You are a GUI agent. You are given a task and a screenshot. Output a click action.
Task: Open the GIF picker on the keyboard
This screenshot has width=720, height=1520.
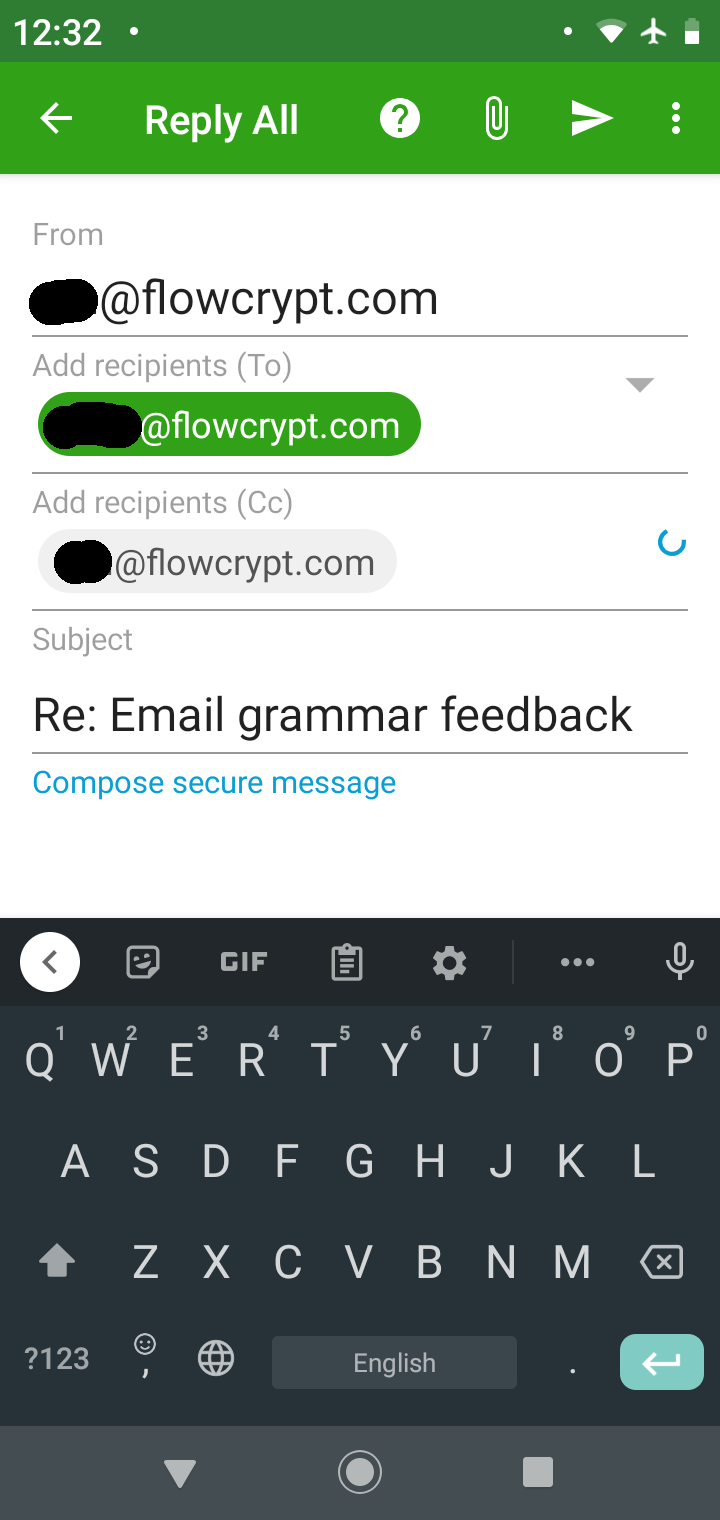(242, 962)
